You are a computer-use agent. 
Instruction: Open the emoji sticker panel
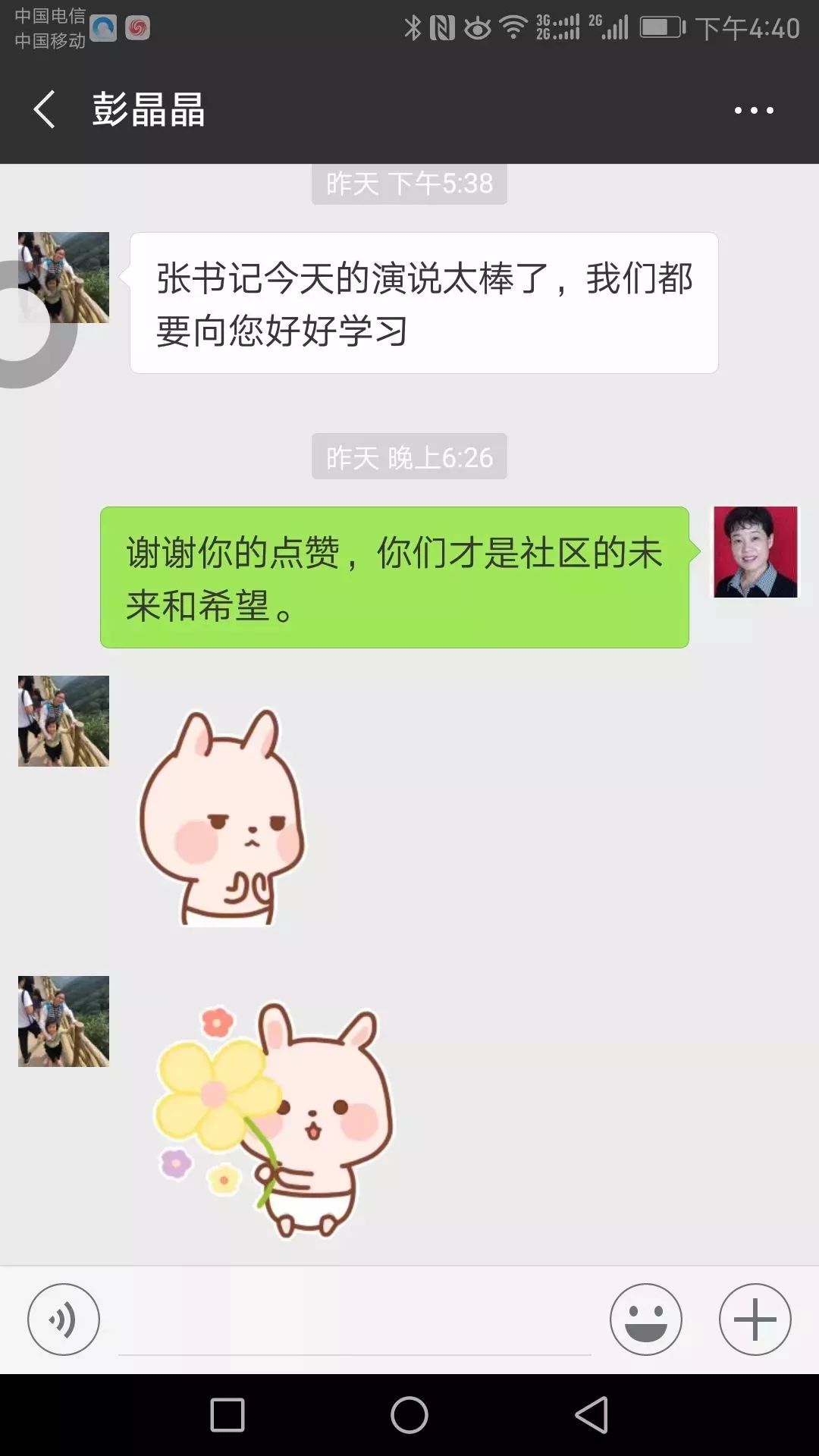click(x=646, y=1319)
